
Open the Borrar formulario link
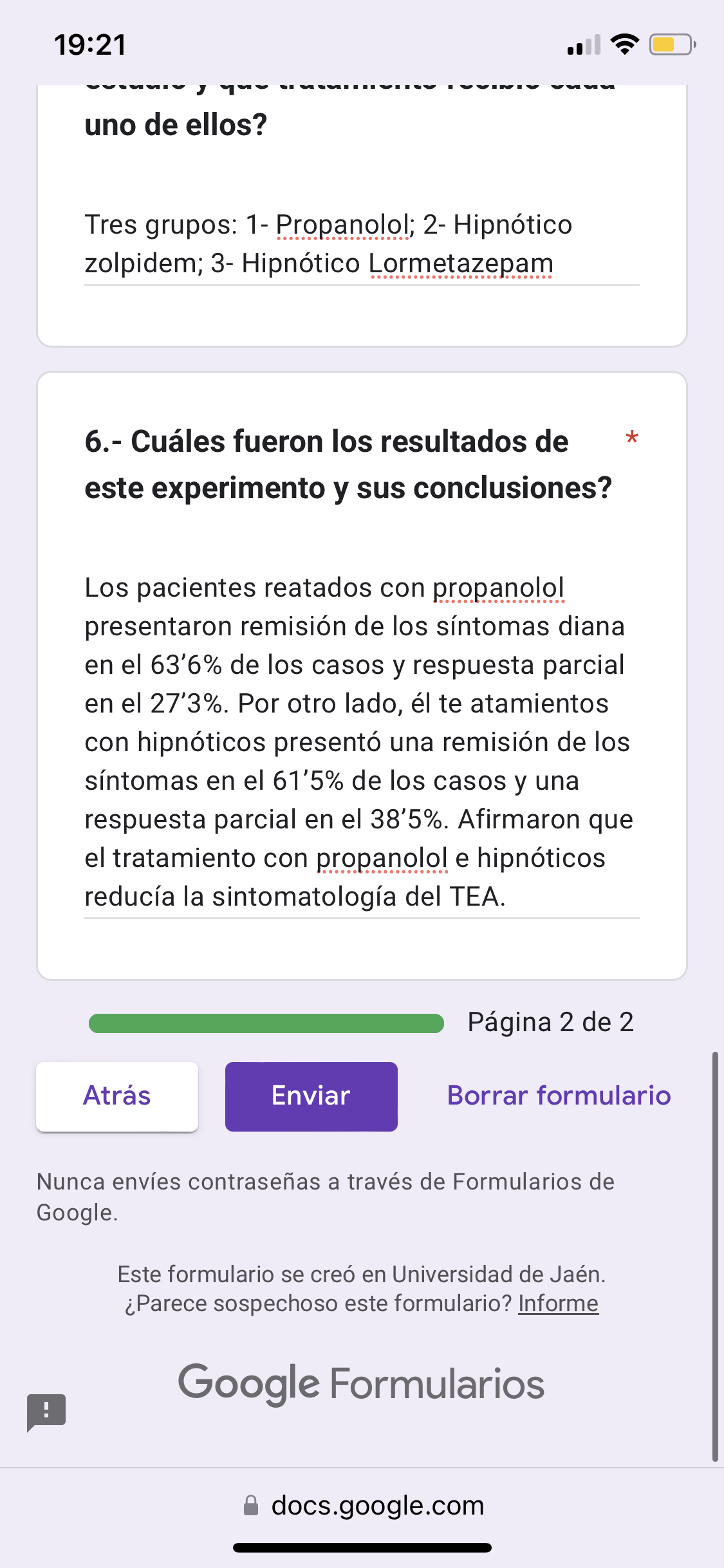click(x=559, y=1095)
